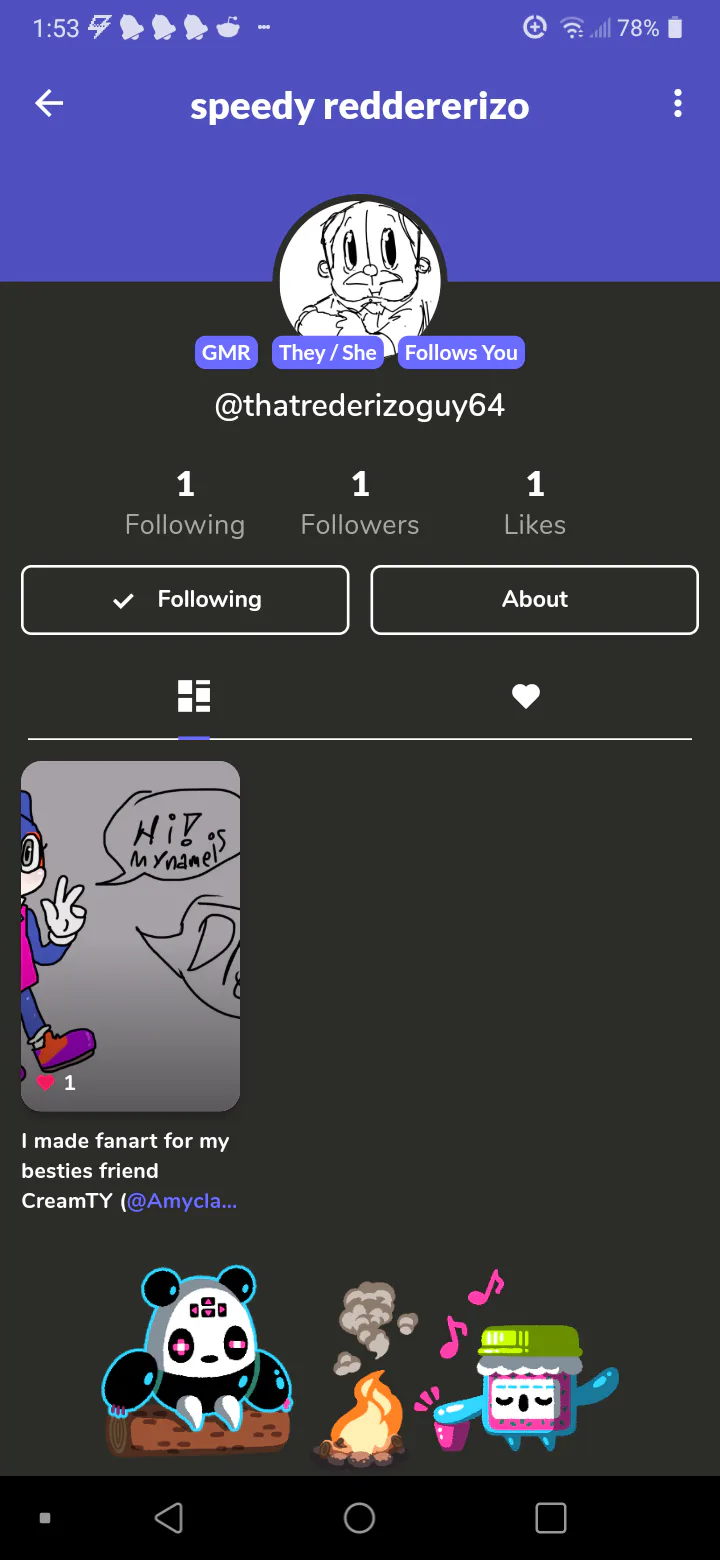720x1560 pixels.
Task: Open the CreamTY fanart post
Action: pyautogui.click(x=130, y=936)
